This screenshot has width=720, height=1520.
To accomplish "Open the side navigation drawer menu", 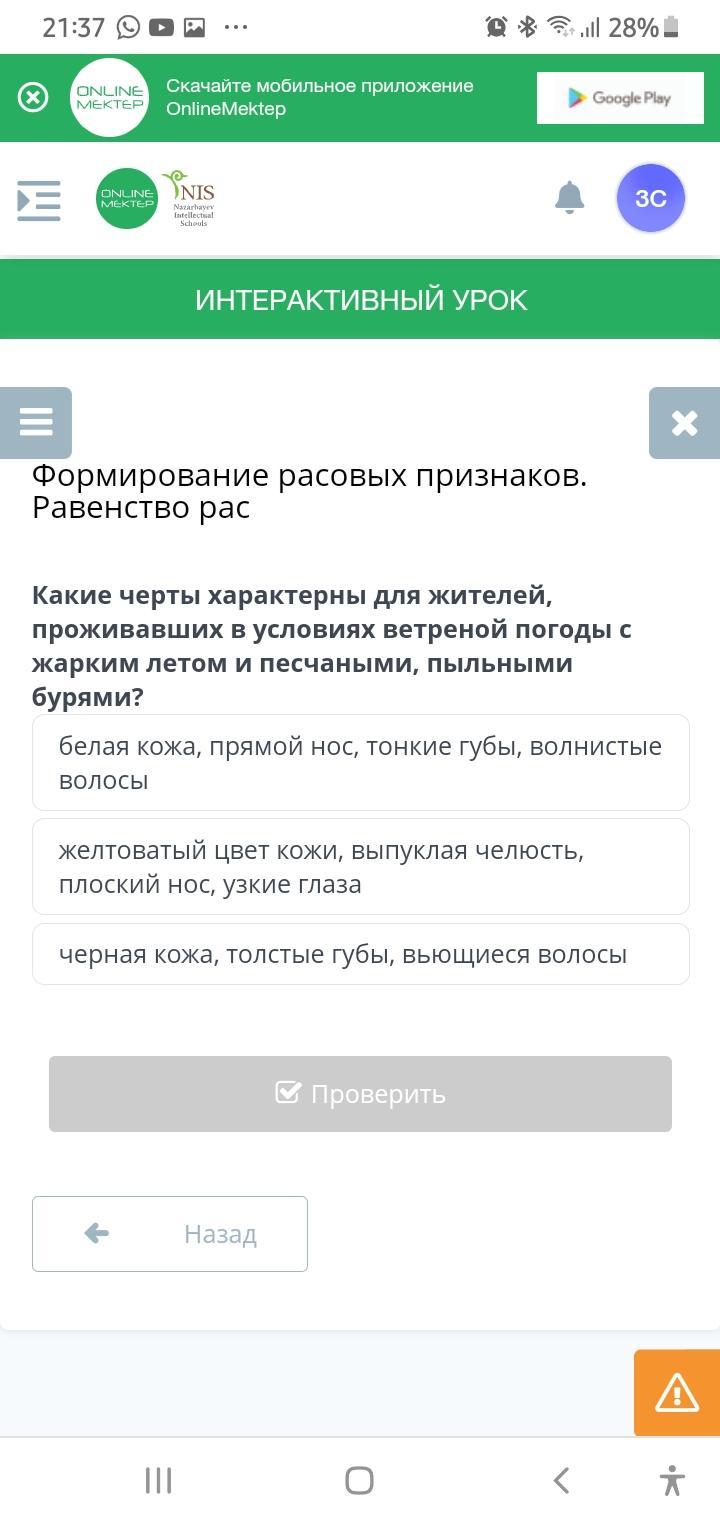I will coord(39,200).
